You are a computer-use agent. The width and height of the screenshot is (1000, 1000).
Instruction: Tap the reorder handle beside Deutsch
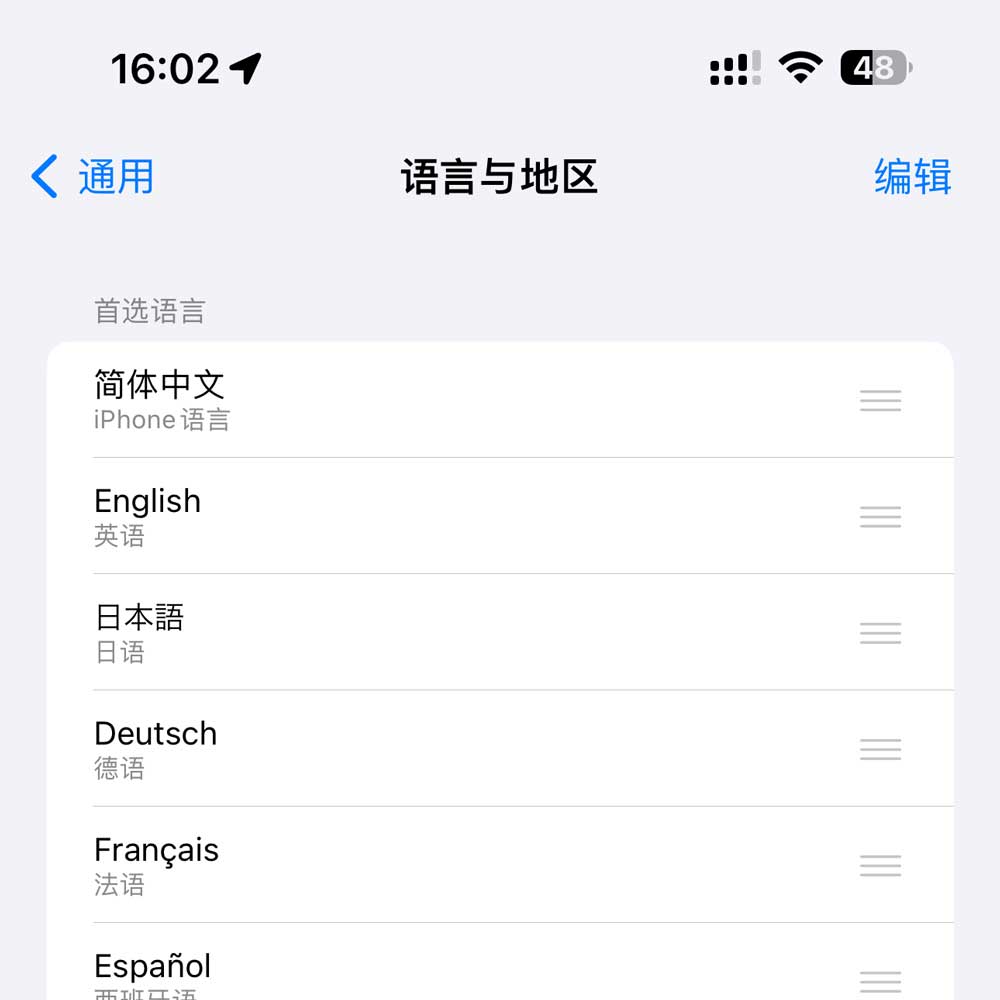(880, 749)
